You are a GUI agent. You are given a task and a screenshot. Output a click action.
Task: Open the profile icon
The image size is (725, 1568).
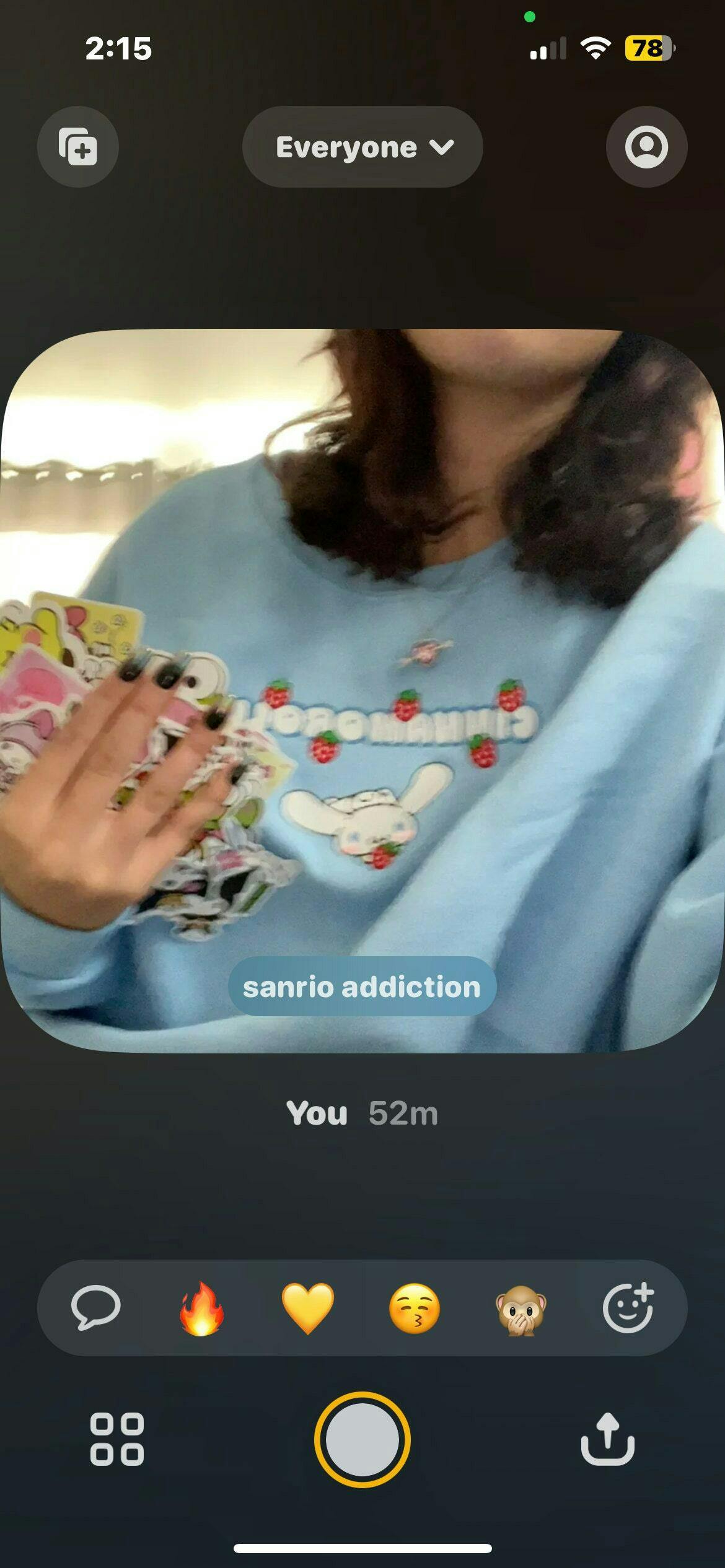click(x=646, y=147)
